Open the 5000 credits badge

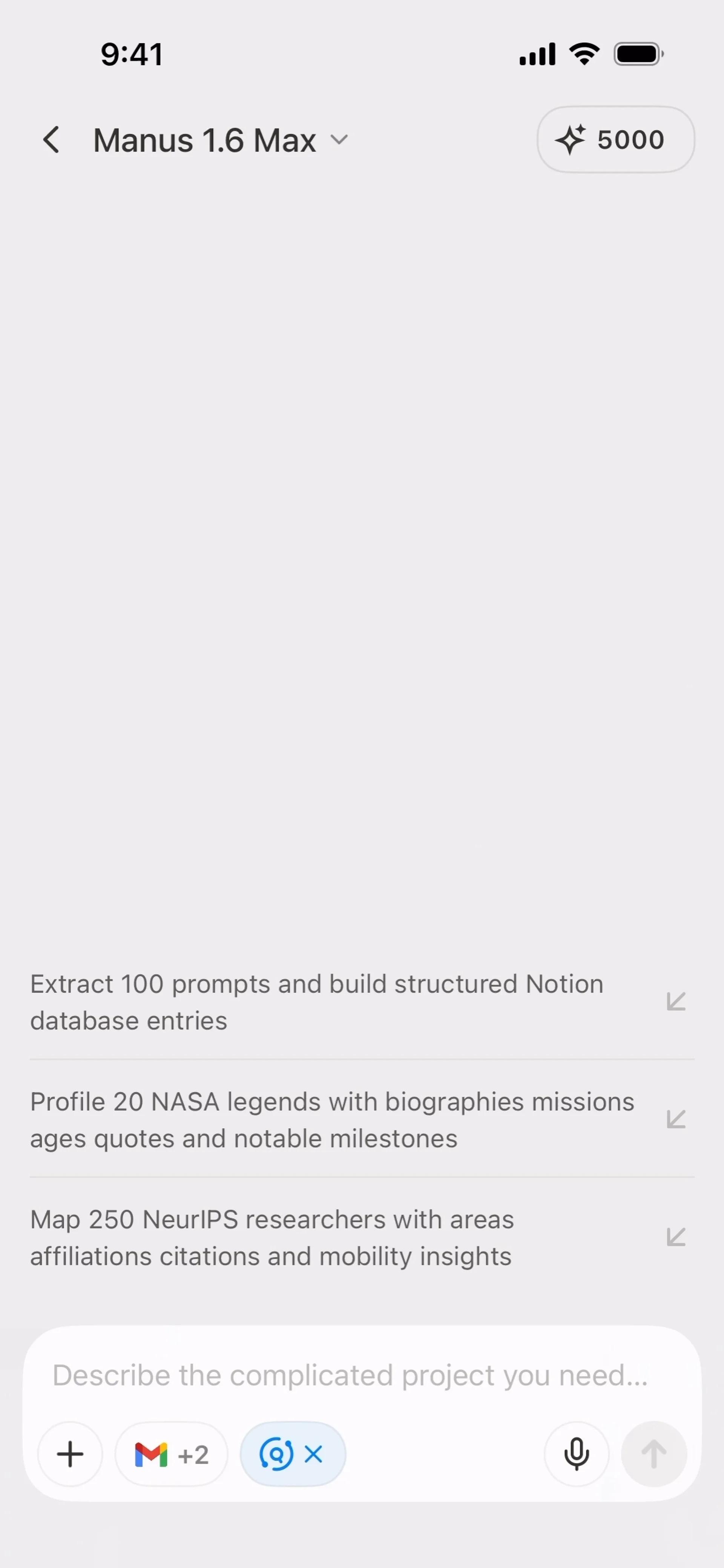(615, 140)
